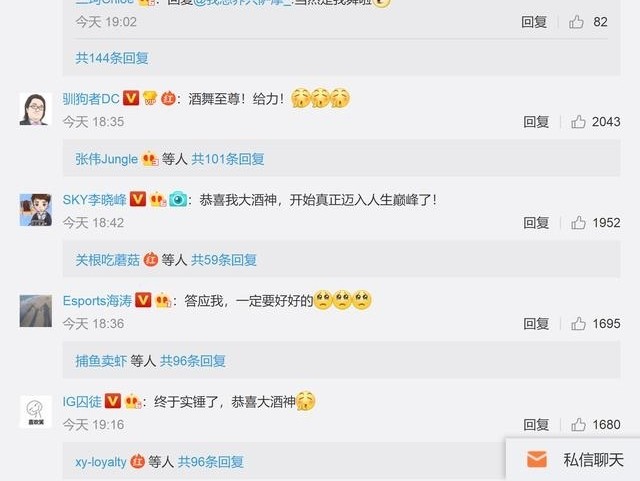640x481 pixels.
Task: Open SKY李晓峰 username link
Action: pos(93,199)
